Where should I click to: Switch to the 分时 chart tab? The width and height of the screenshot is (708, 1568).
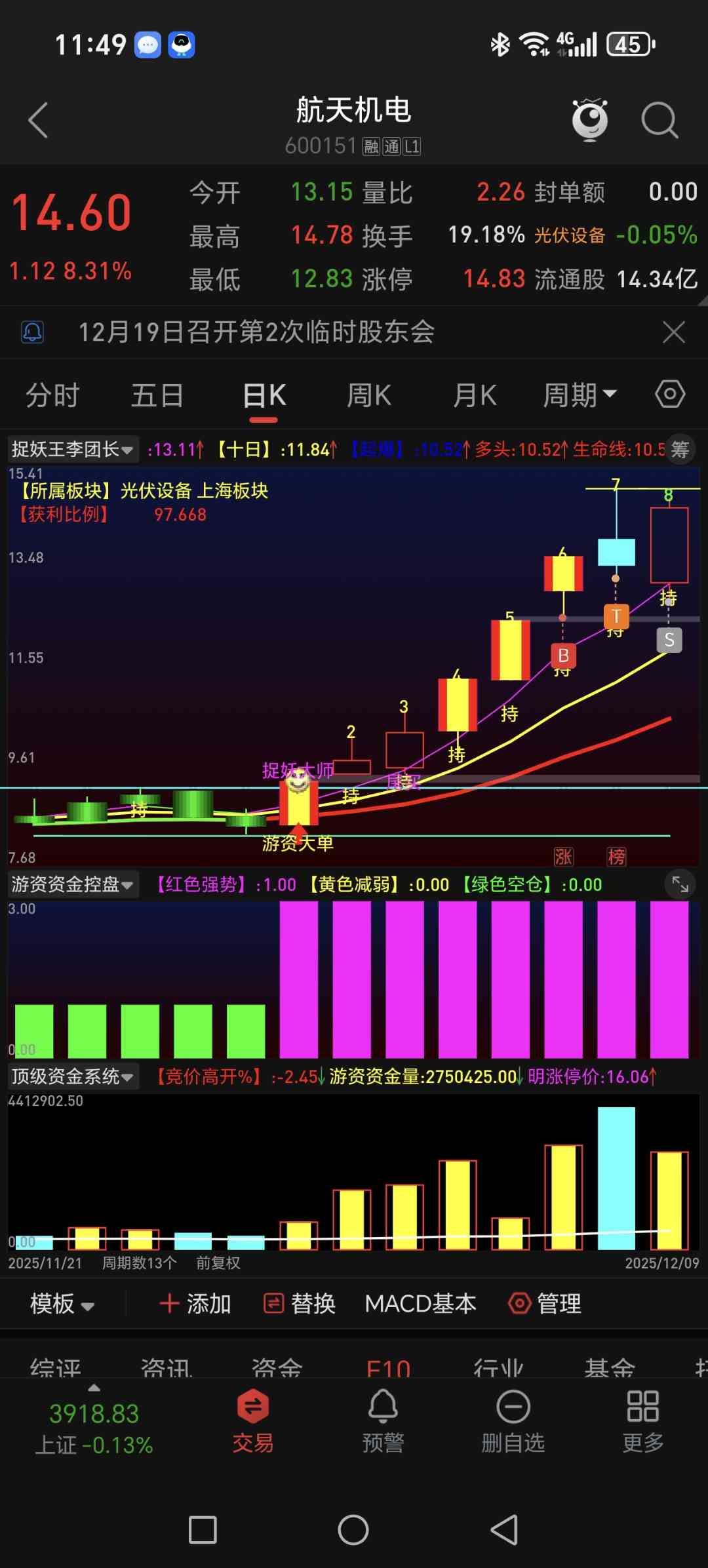click(x=52, y=396)
